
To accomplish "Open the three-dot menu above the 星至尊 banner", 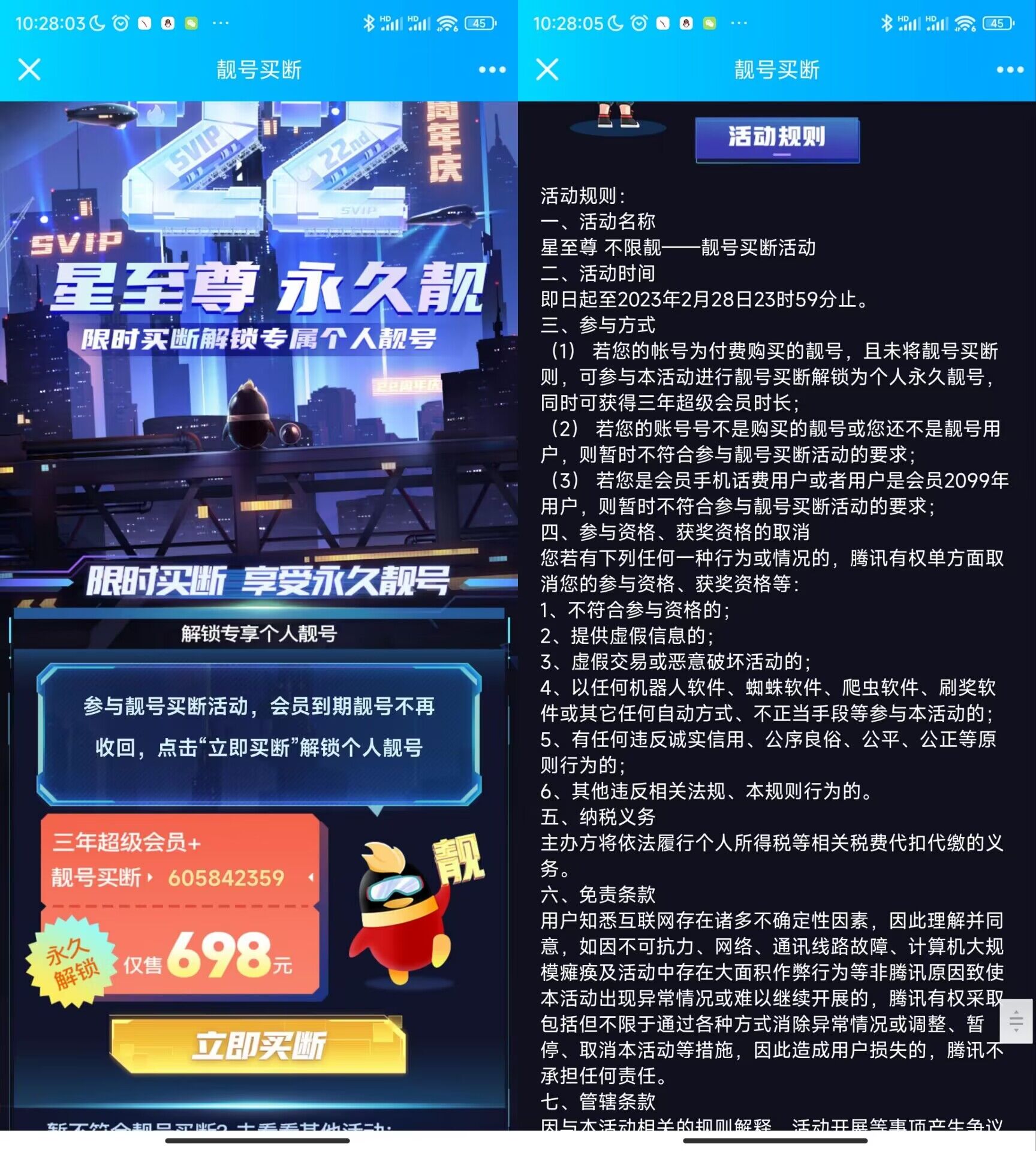I will click(492, 70).
